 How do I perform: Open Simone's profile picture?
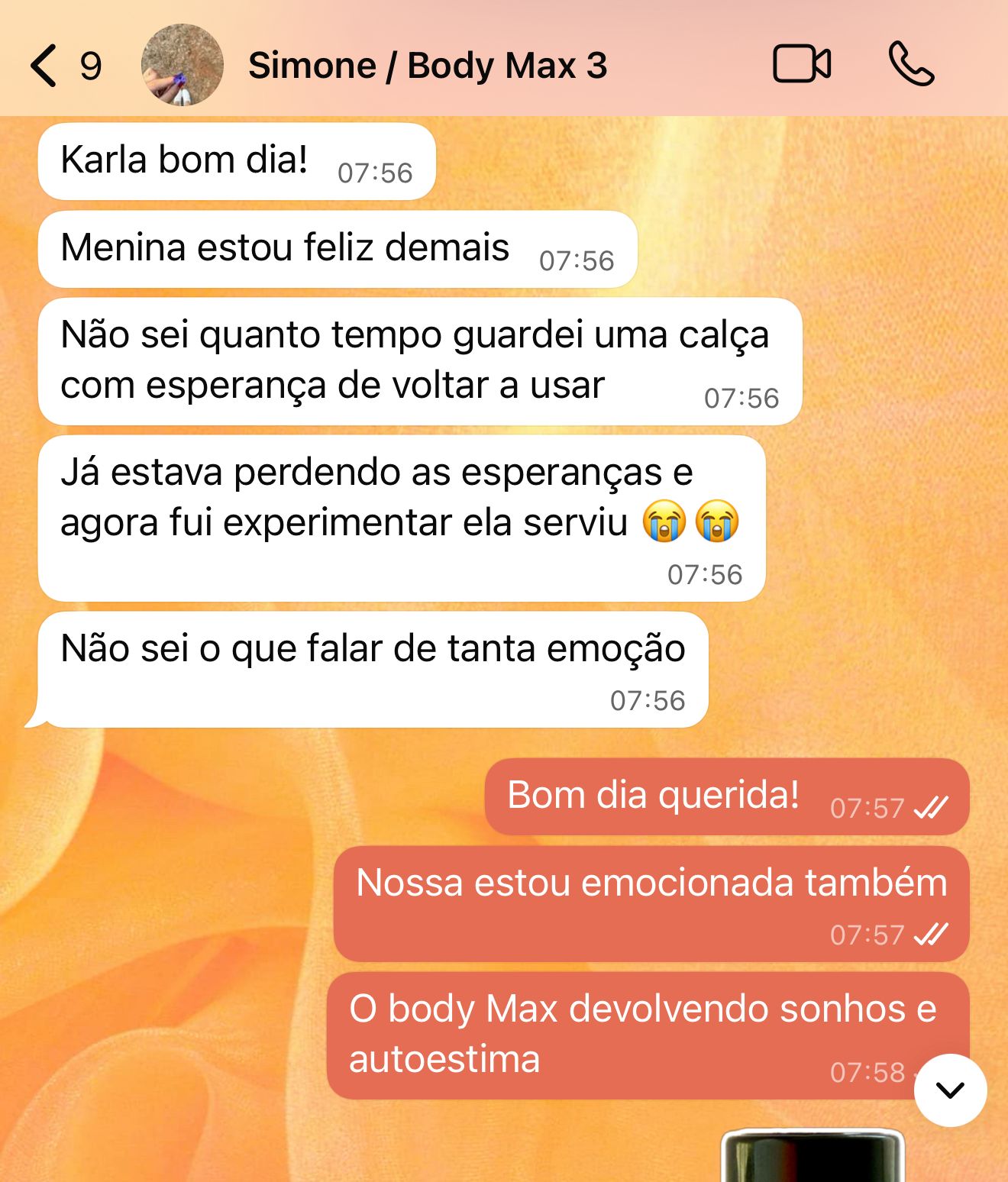182,66
